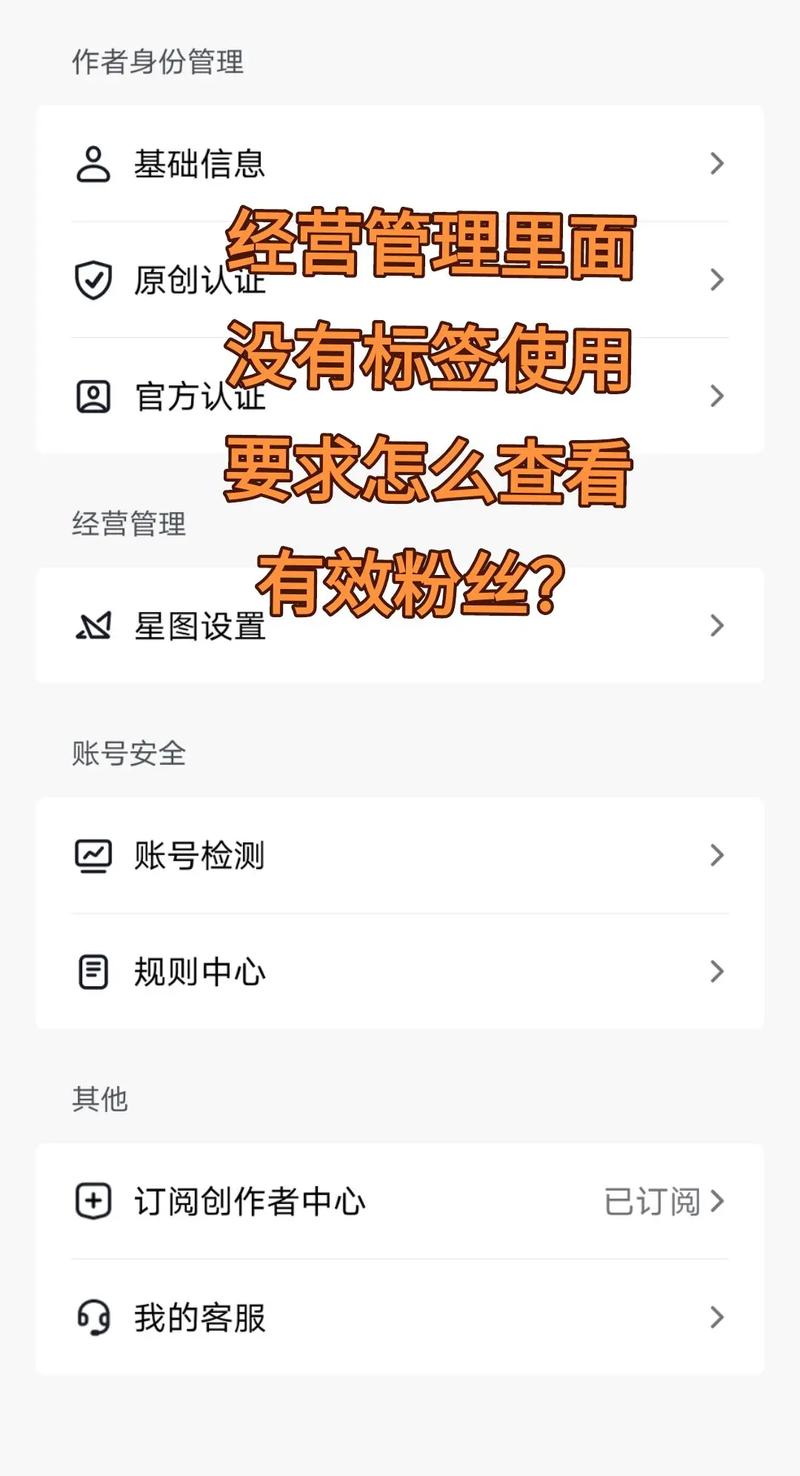Open 原创认证 using the right arrow
Viewport: 800px width, 1476px height.
[x=717, y=280]
